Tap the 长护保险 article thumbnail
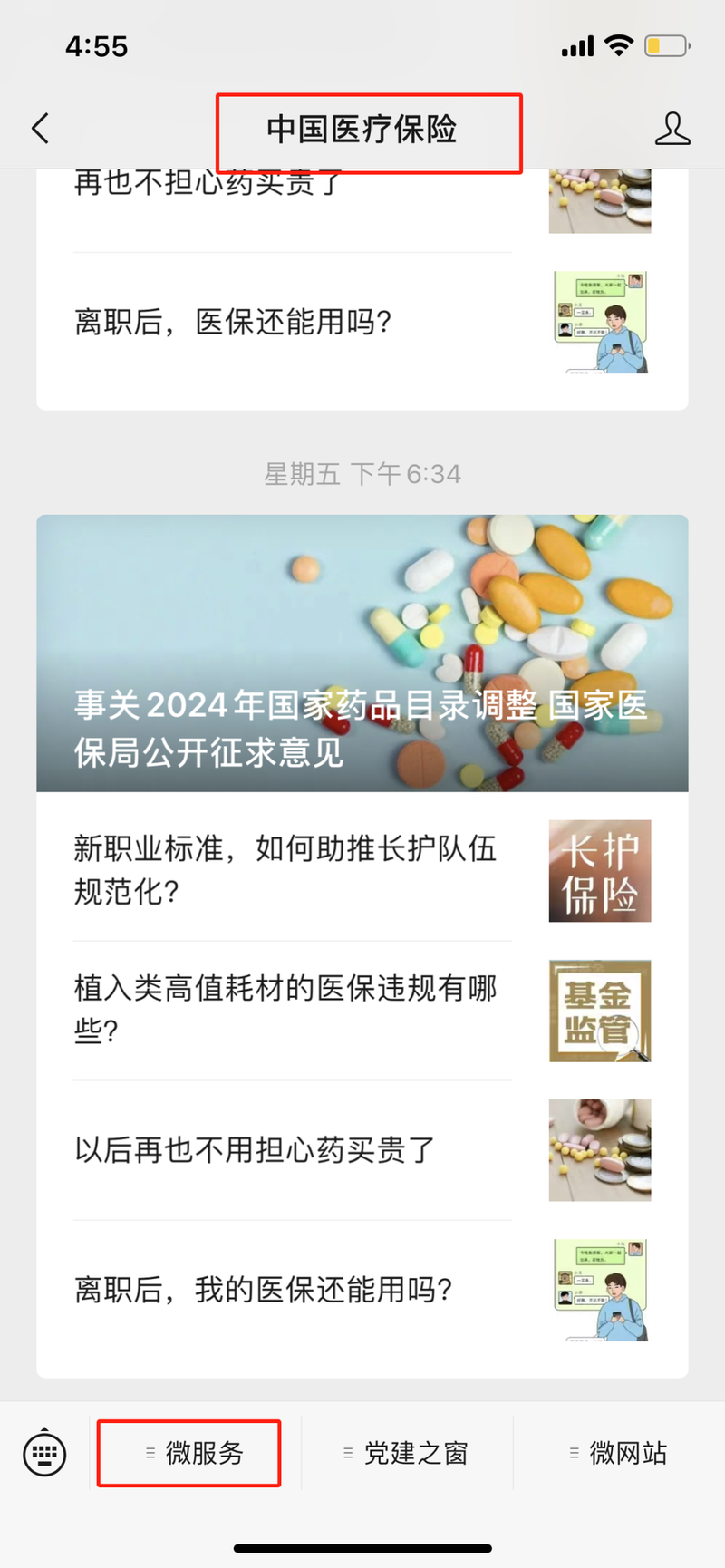This screenshot has height=1568, width=725. tap(599, 870)
